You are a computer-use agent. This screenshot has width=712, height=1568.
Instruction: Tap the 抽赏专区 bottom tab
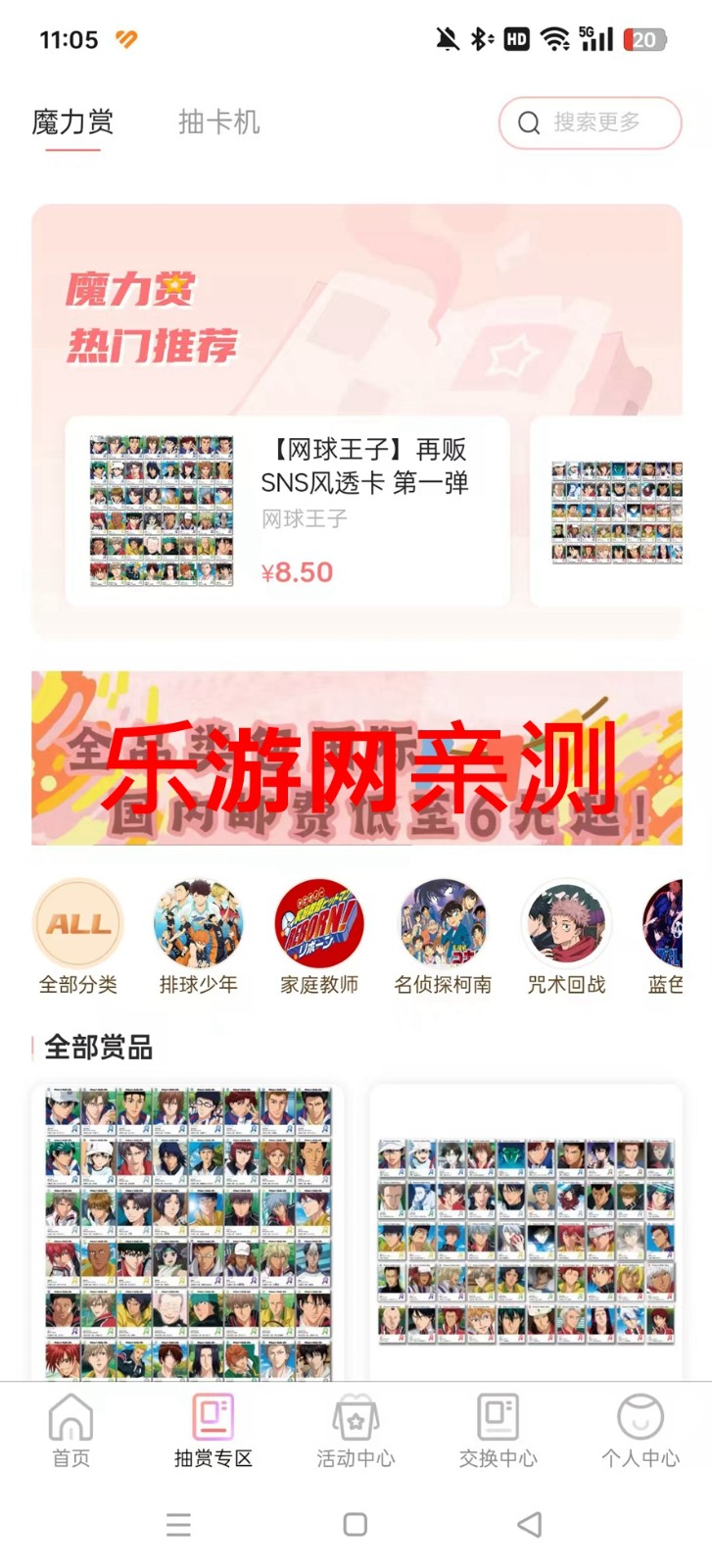click(x=214, y=1431)
